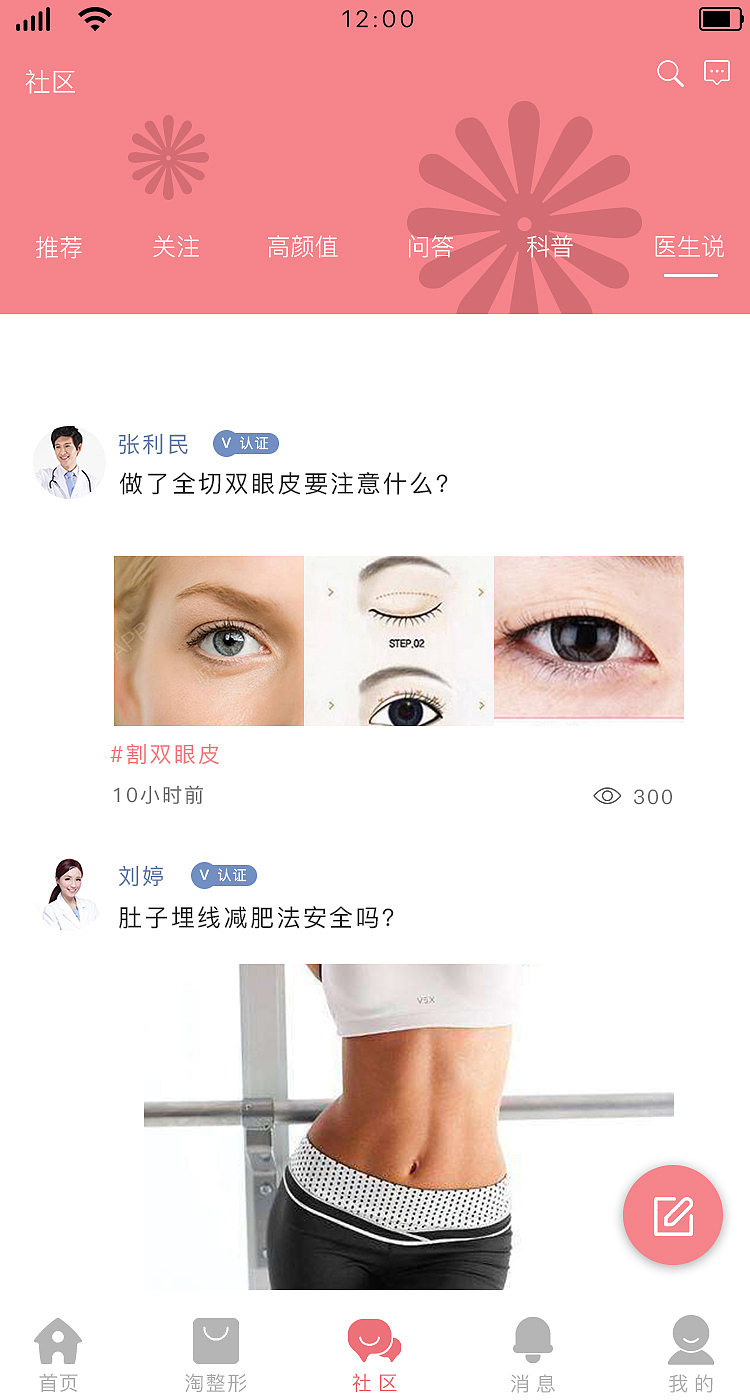
Task: Open the search icon in the top bar
Action: coord(670,73)
